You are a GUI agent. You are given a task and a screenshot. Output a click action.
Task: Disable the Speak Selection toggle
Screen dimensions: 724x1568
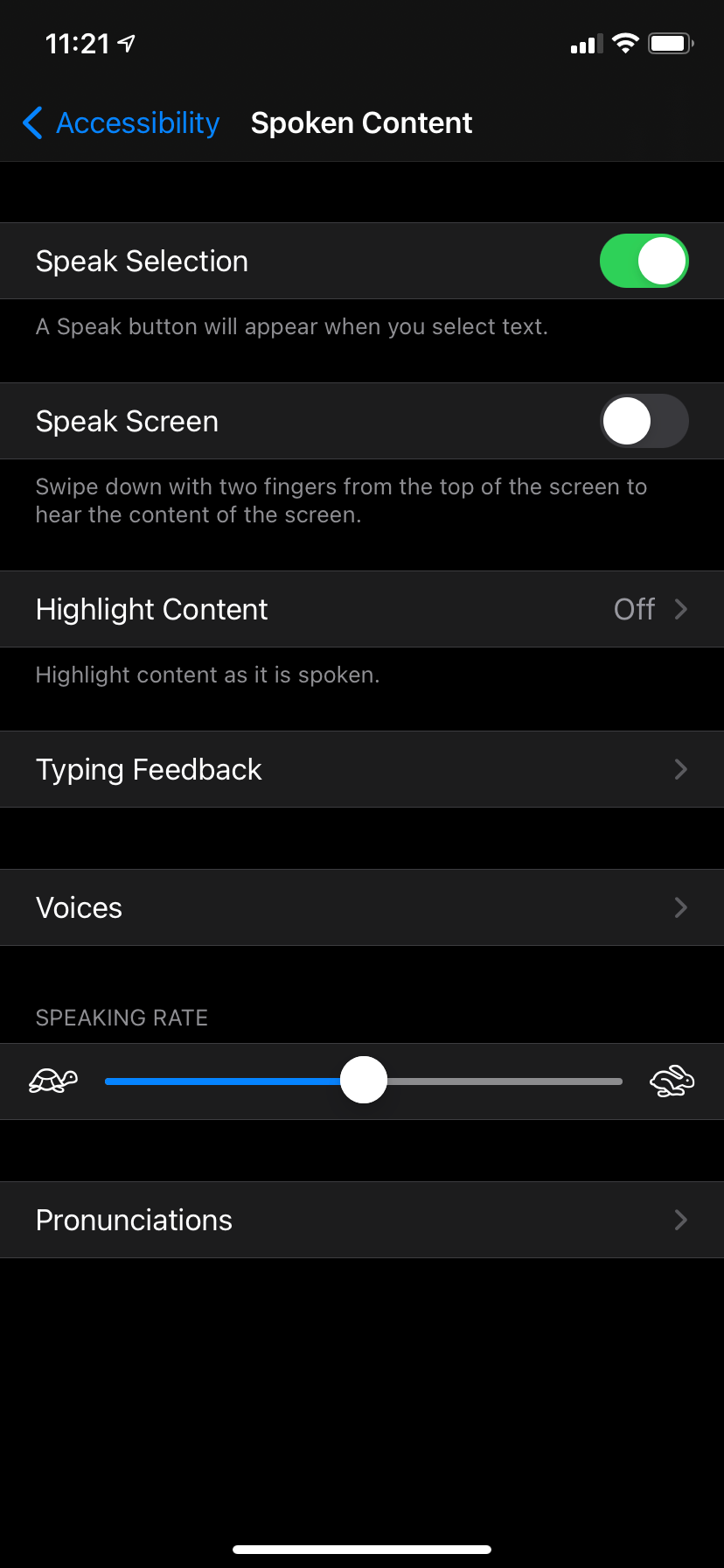click(644, 260)
